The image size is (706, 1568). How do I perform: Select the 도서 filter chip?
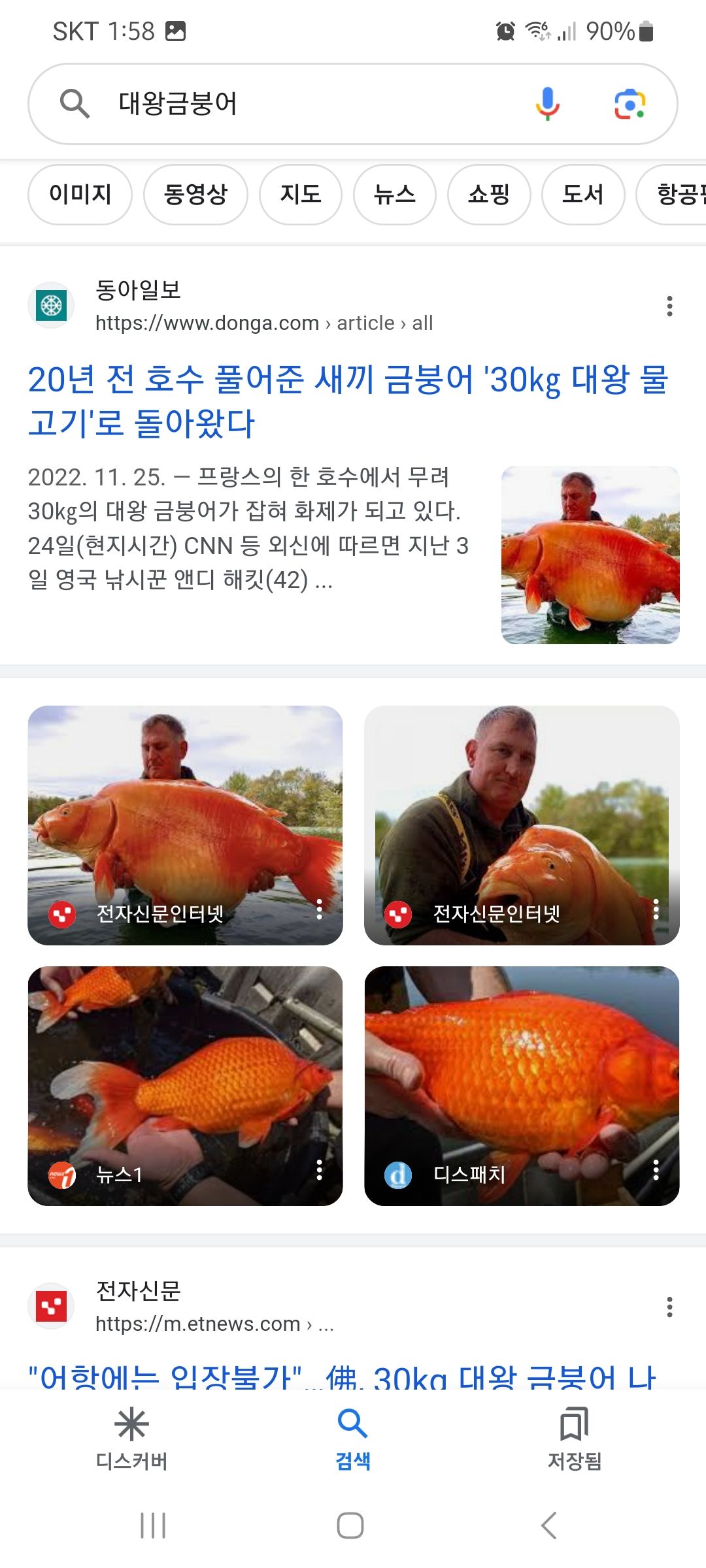click(582, 194)
